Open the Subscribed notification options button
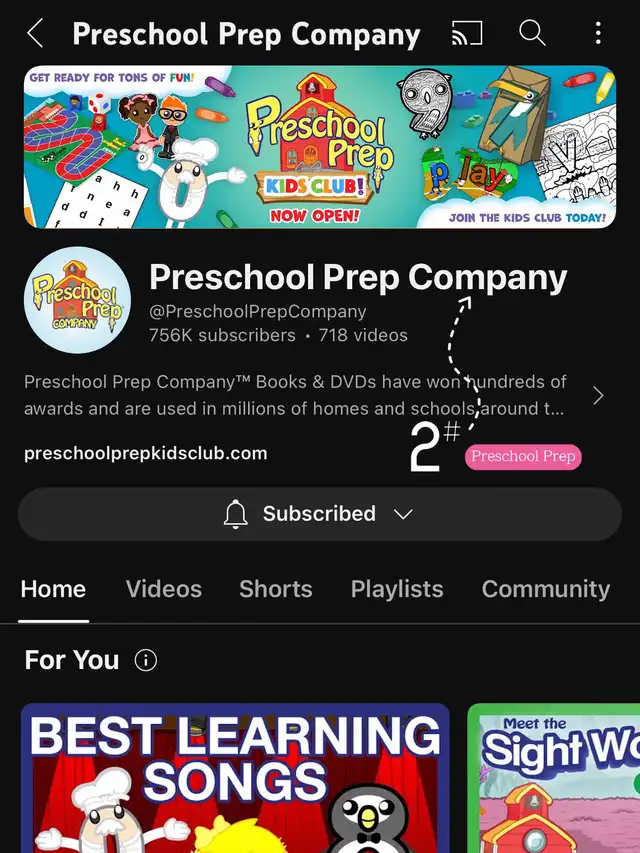This screenshot has height=853, width=640. click(319, 514)
